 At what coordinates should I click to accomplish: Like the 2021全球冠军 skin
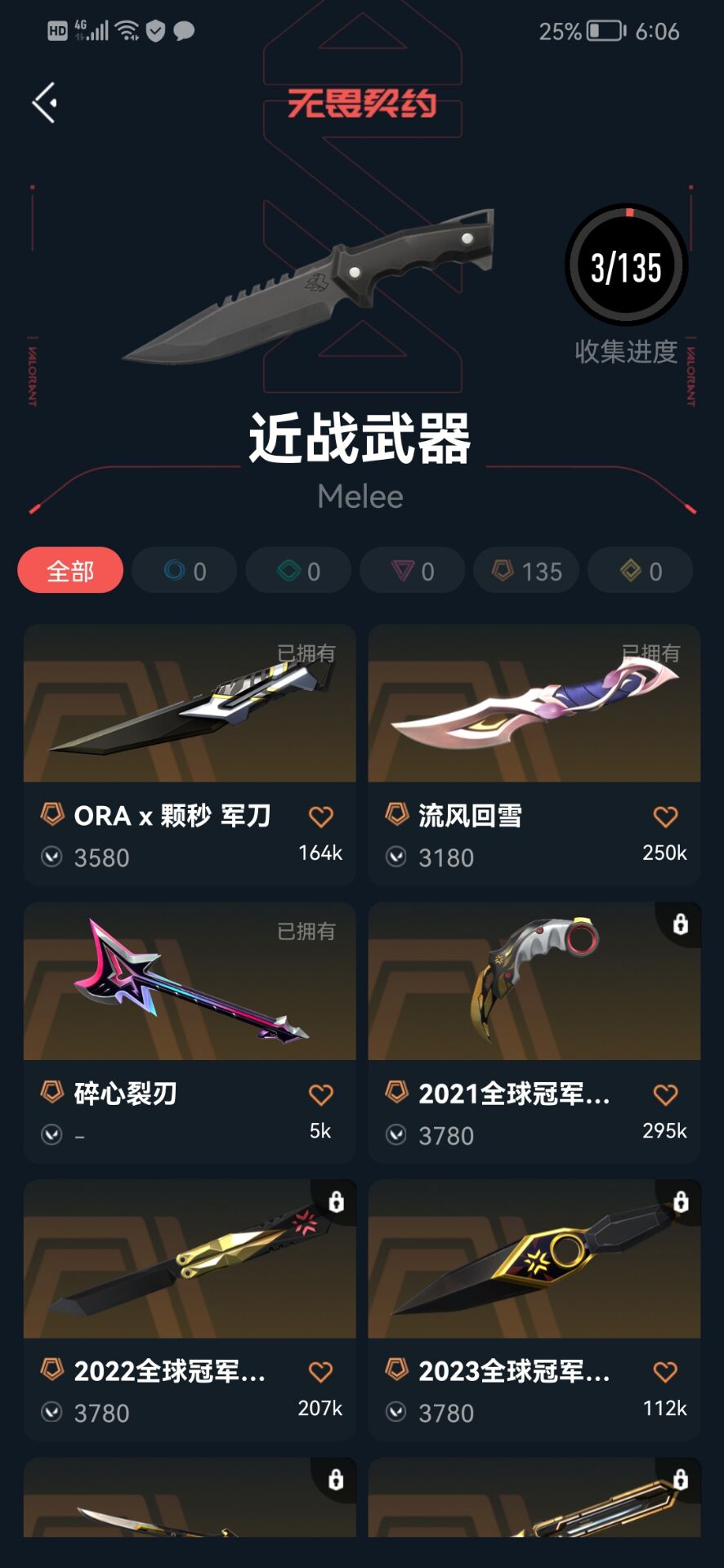666,1094
